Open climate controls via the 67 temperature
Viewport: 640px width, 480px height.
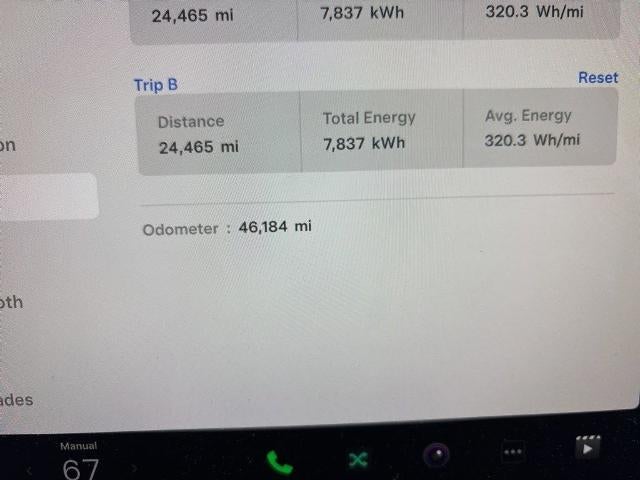(x=80, y=468)
